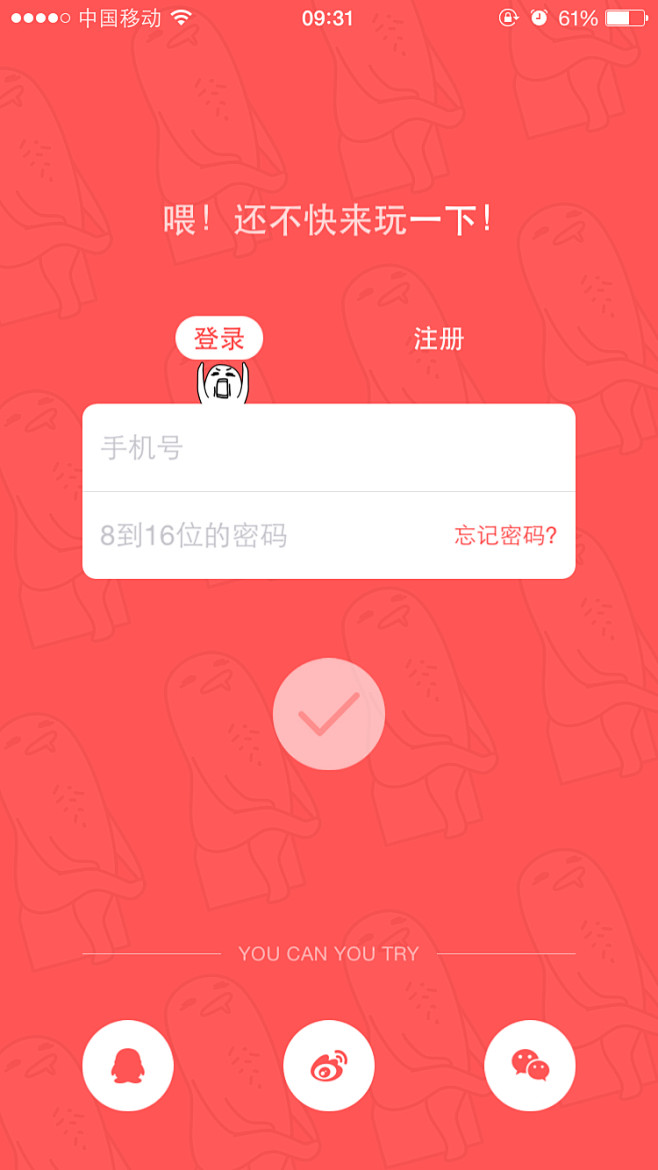Screen dimensions: 658x1170
Task: Open the 忘记密码? link
Action: (506, 536)
